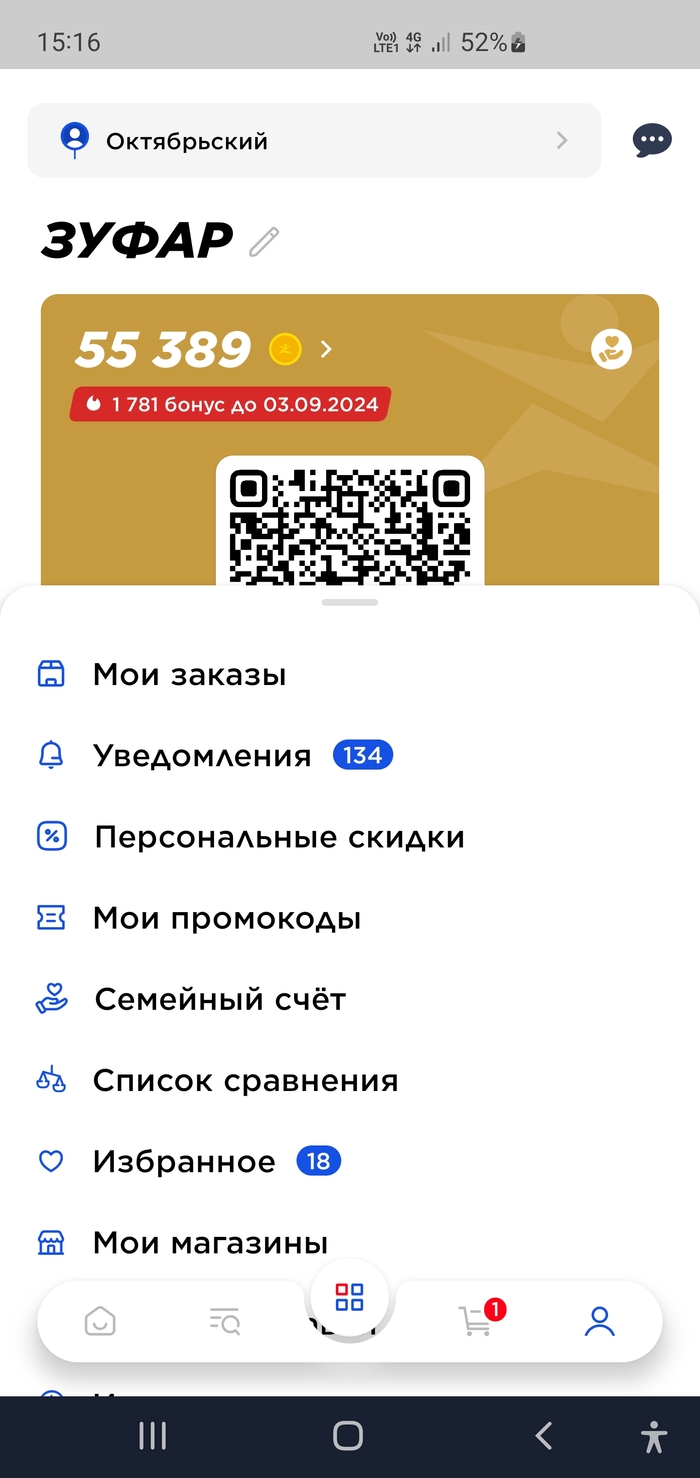This screenshot has height=1478, width=700.
Task: Open Мои заказы
Action: [189, 675]
